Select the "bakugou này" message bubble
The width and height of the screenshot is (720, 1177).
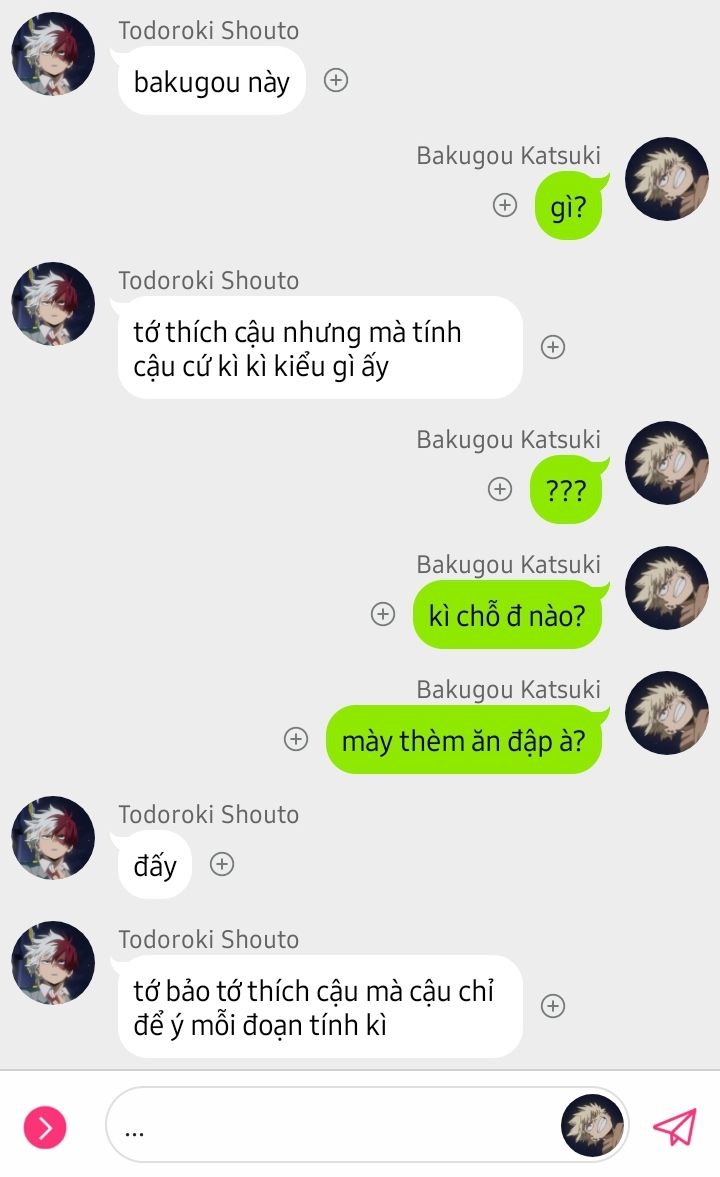pos(211,81)
